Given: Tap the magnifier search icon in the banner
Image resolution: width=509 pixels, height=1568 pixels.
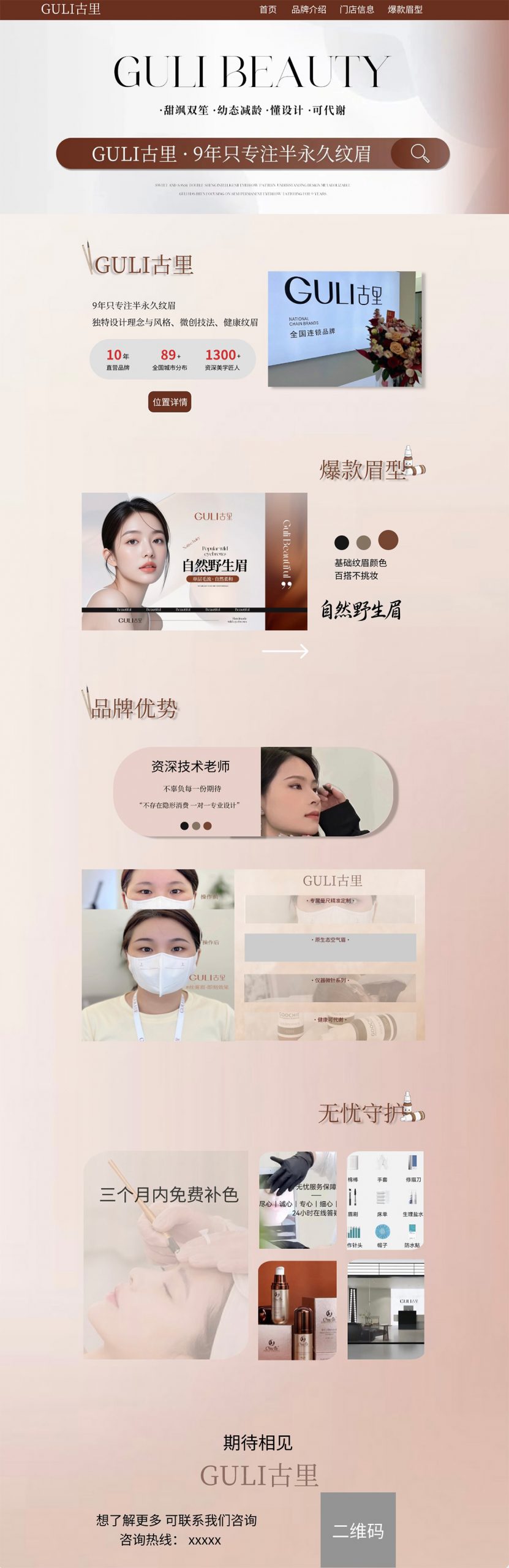Looking at the screenshot, I should coord(420,153).
